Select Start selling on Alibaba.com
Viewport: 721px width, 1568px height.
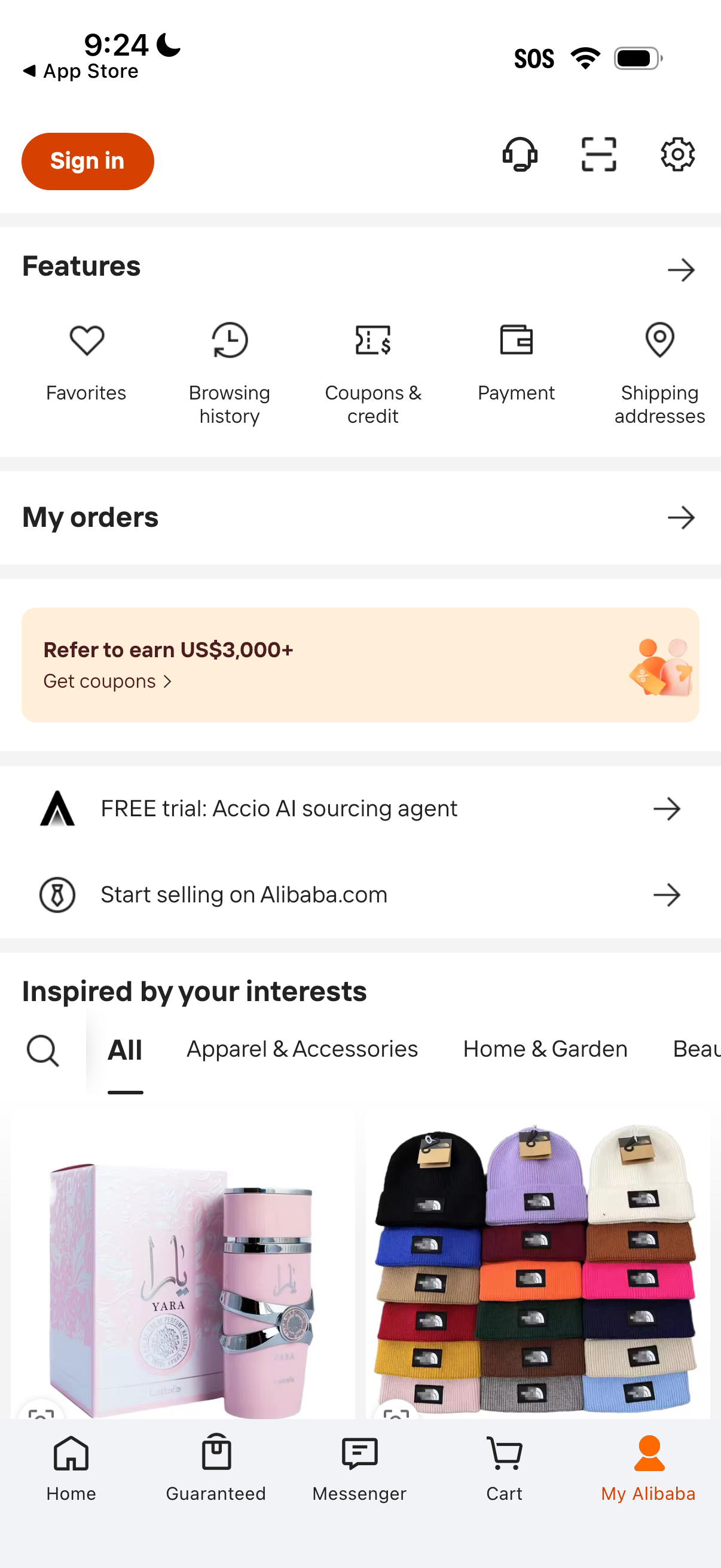(x=244, y=894)
